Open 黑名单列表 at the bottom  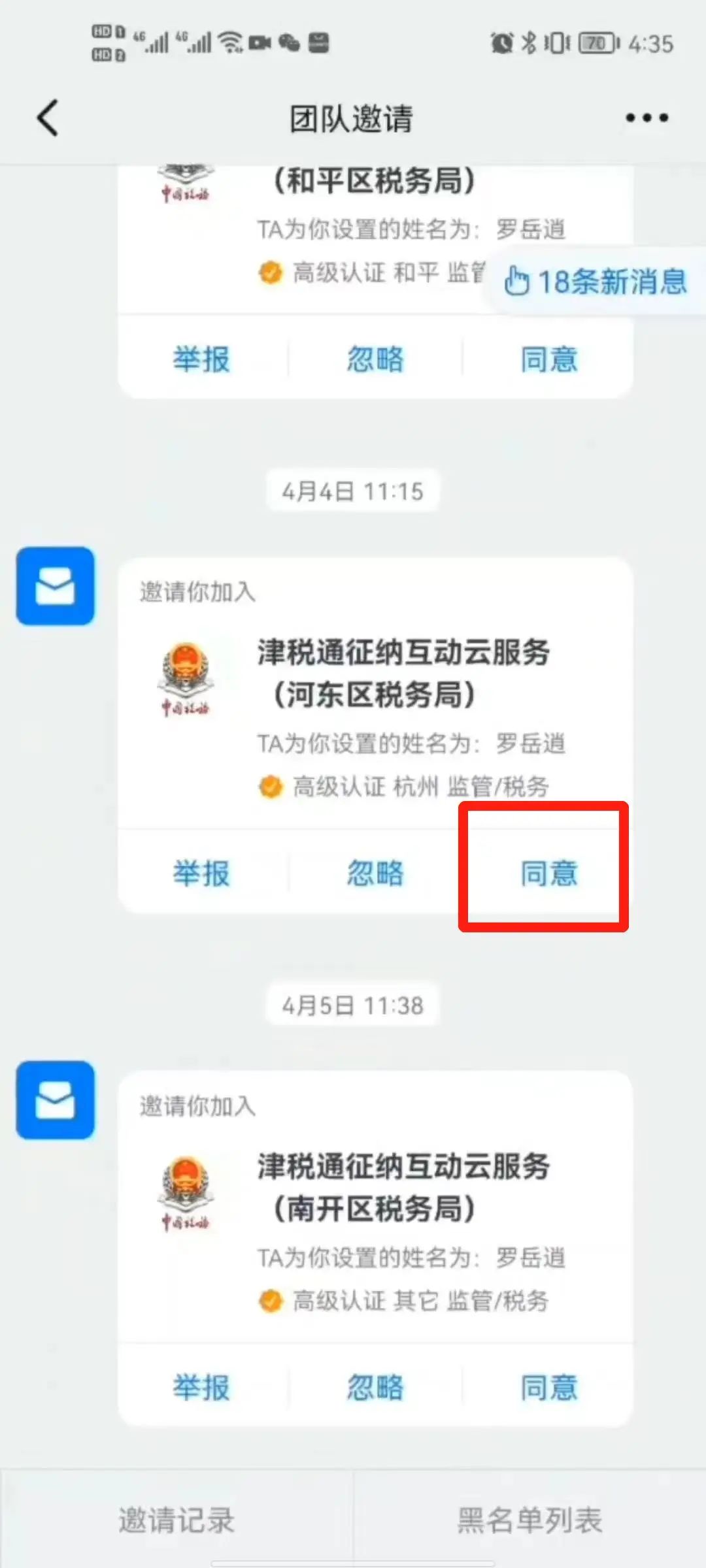529,1520
